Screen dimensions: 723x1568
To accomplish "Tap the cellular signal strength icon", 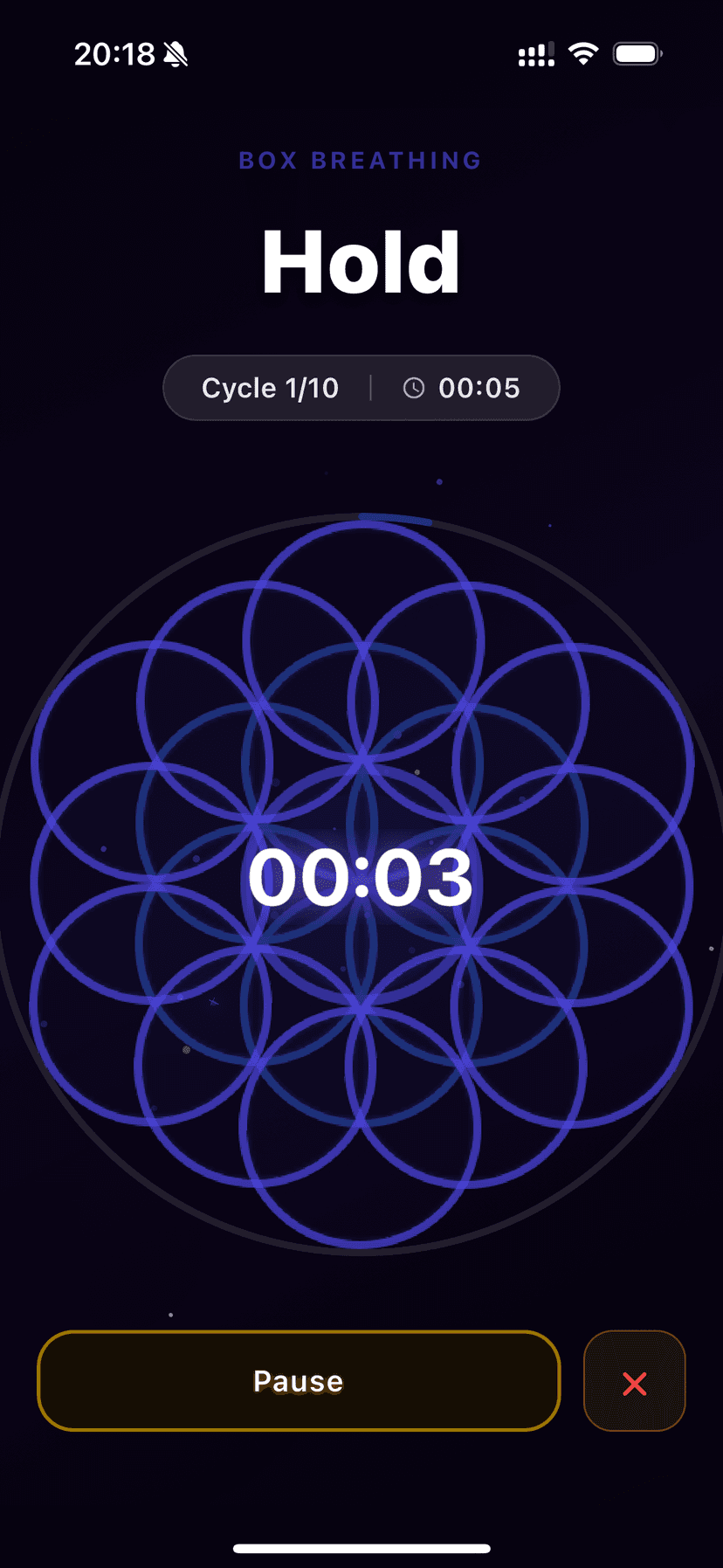I will point(535,54).
